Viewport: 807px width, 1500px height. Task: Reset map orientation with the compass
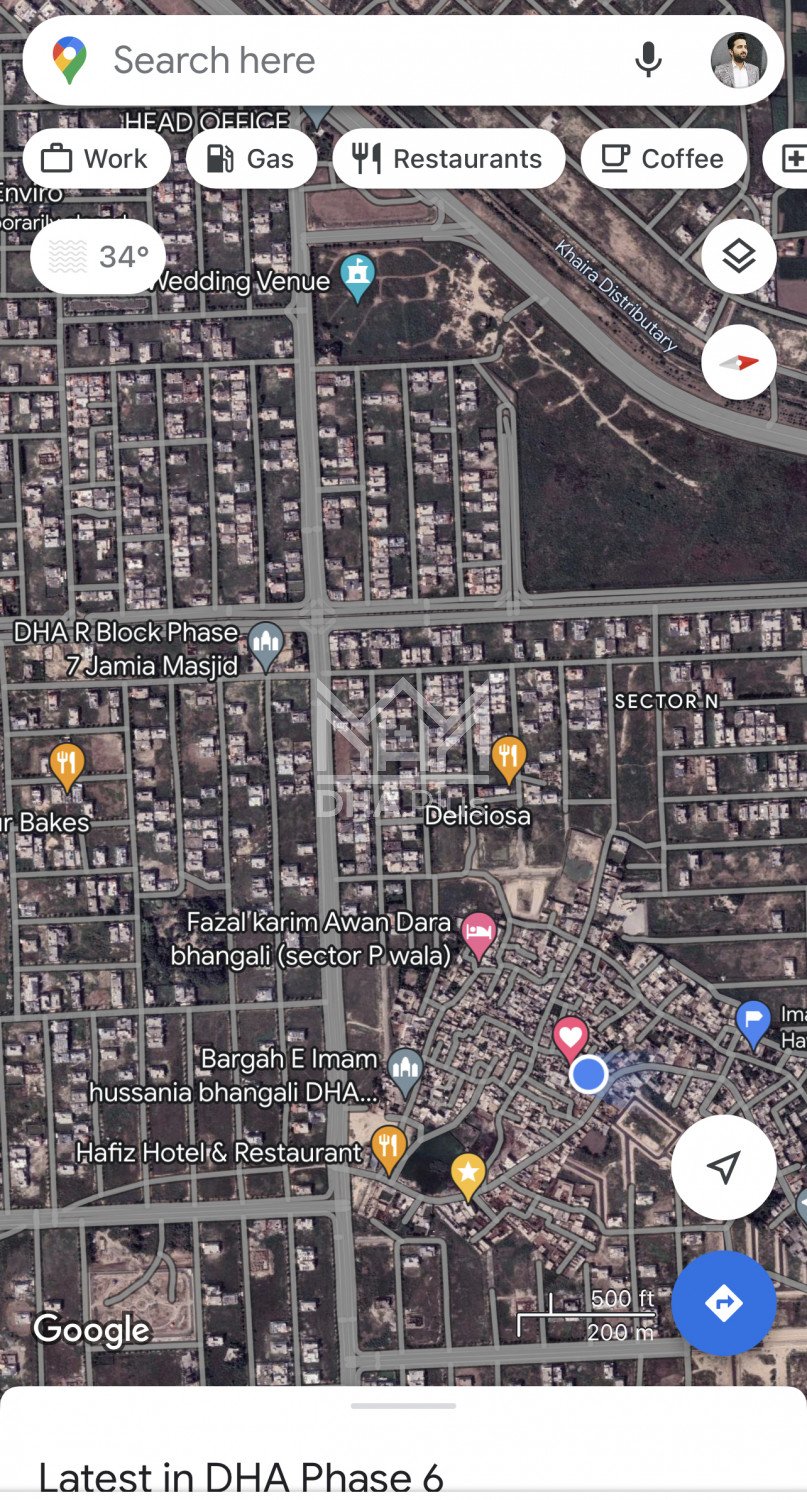(x=738, y=362)
